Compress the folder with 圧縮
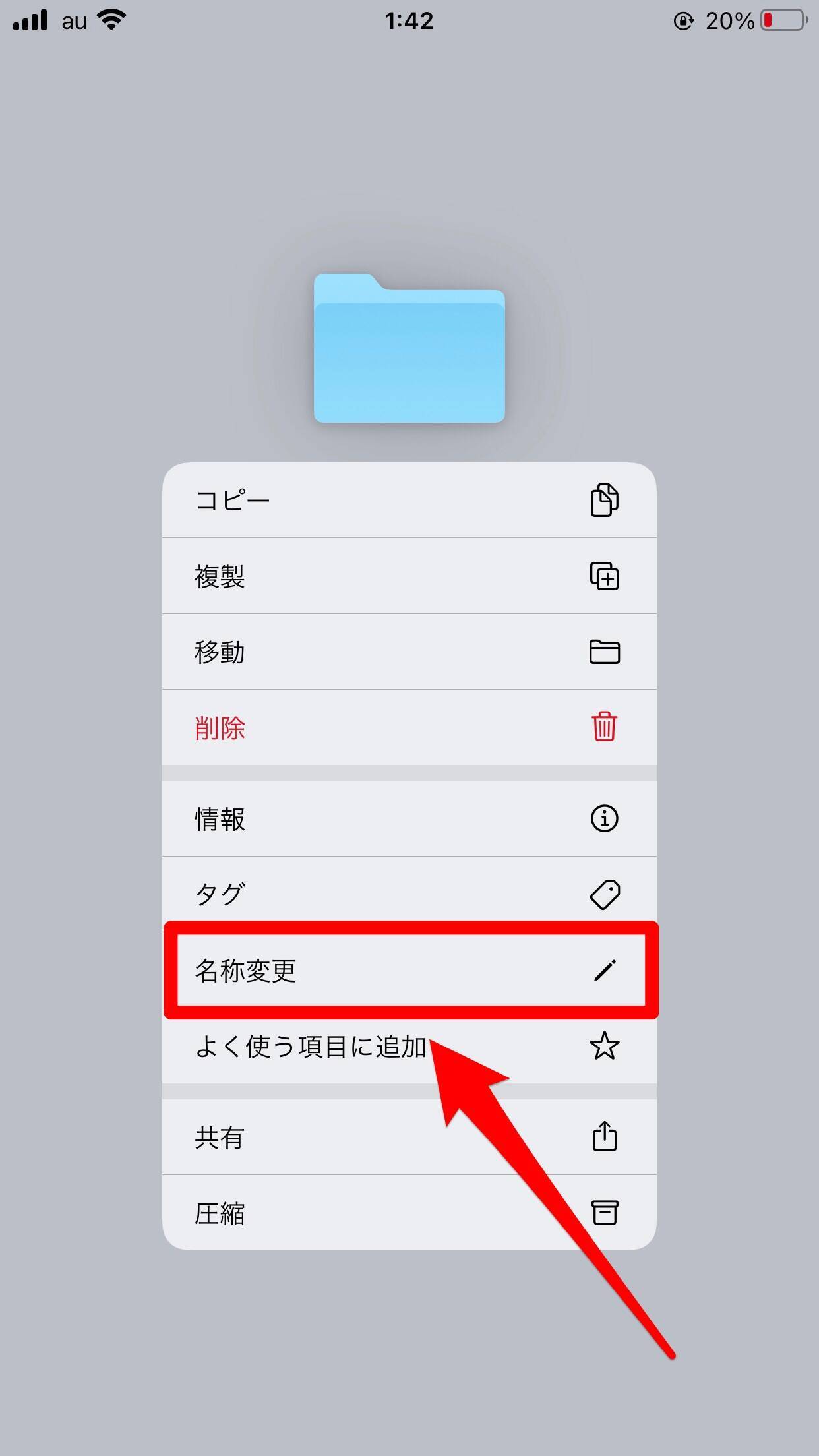 (x=409, y=1213)
